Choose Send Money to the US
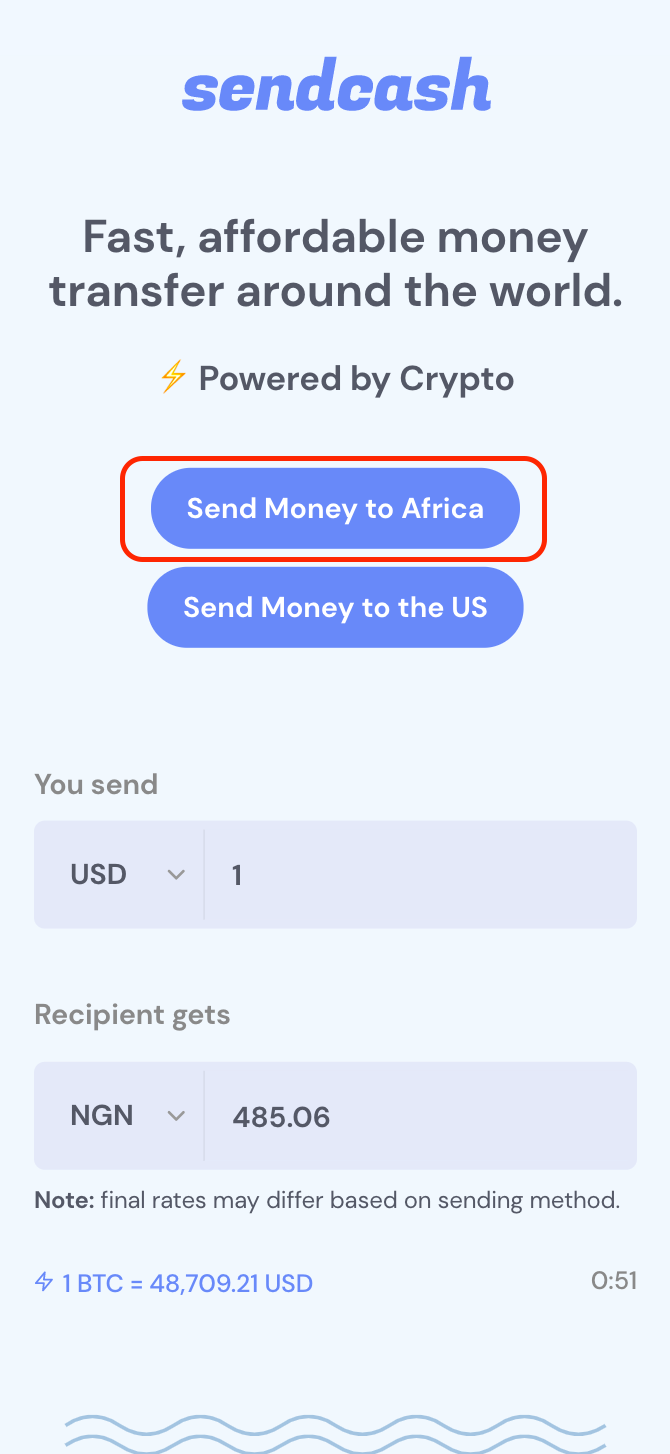Screen dimensions: 670x1454 tap(335, 607)
